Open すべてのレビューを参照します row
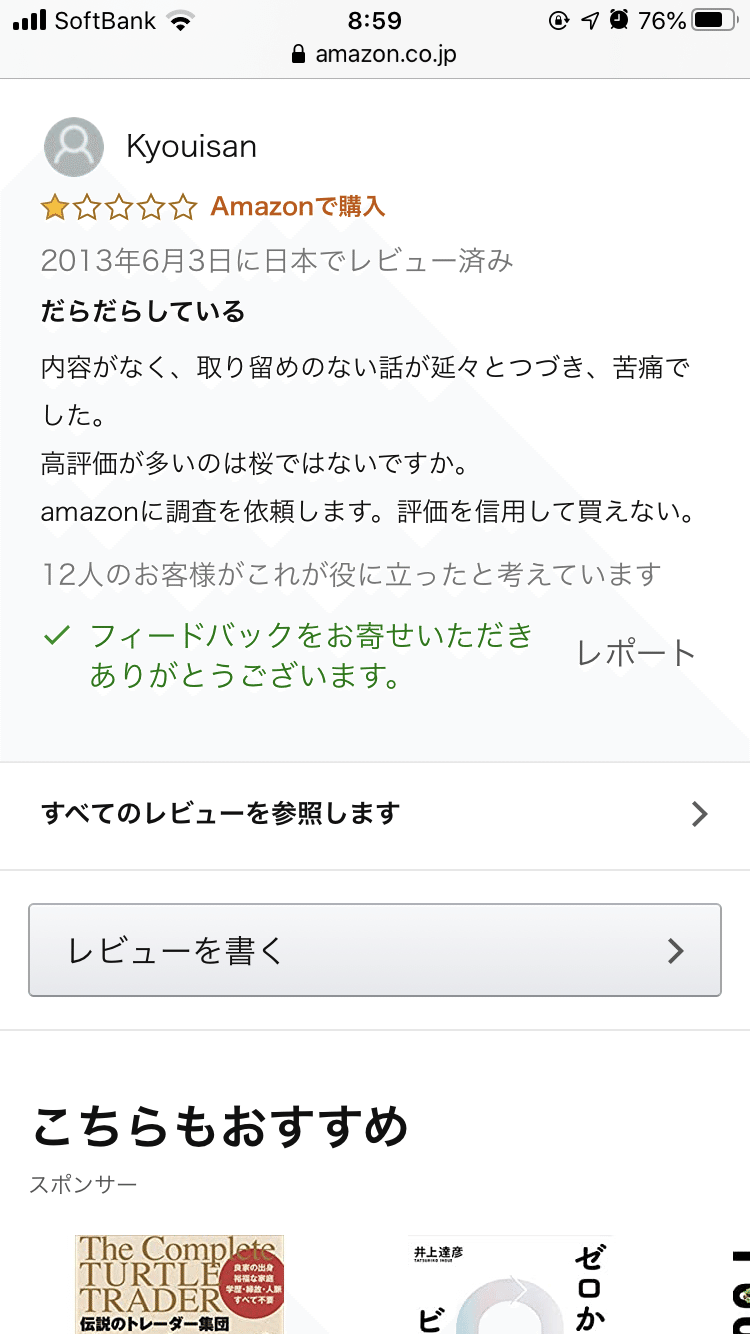 click(x=375, y=815)
